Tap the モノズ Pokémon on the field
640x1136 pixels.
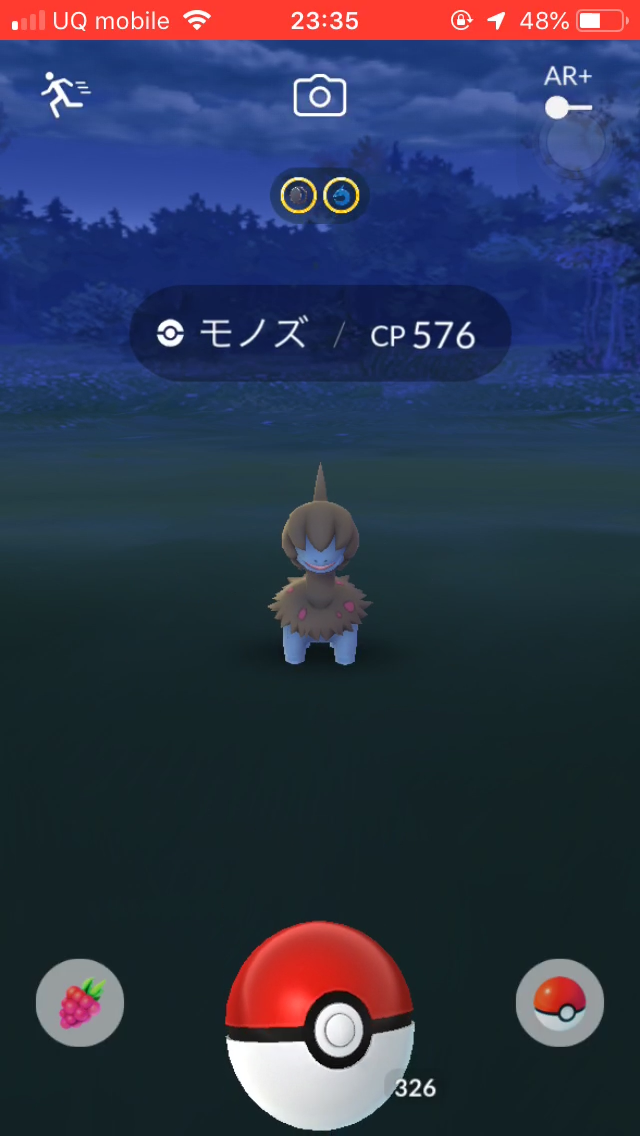[320, 582]
